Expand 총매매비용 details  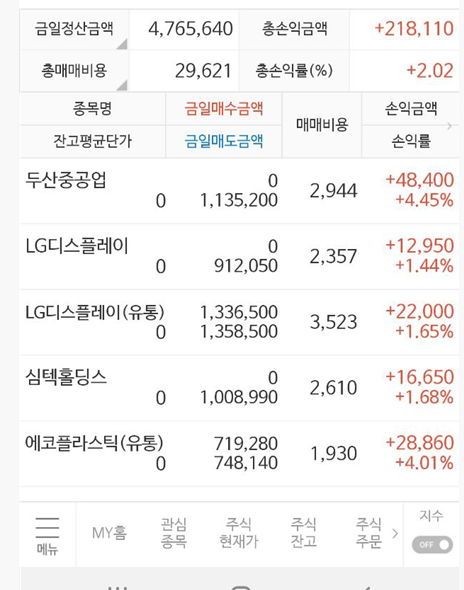pos(74,71)
